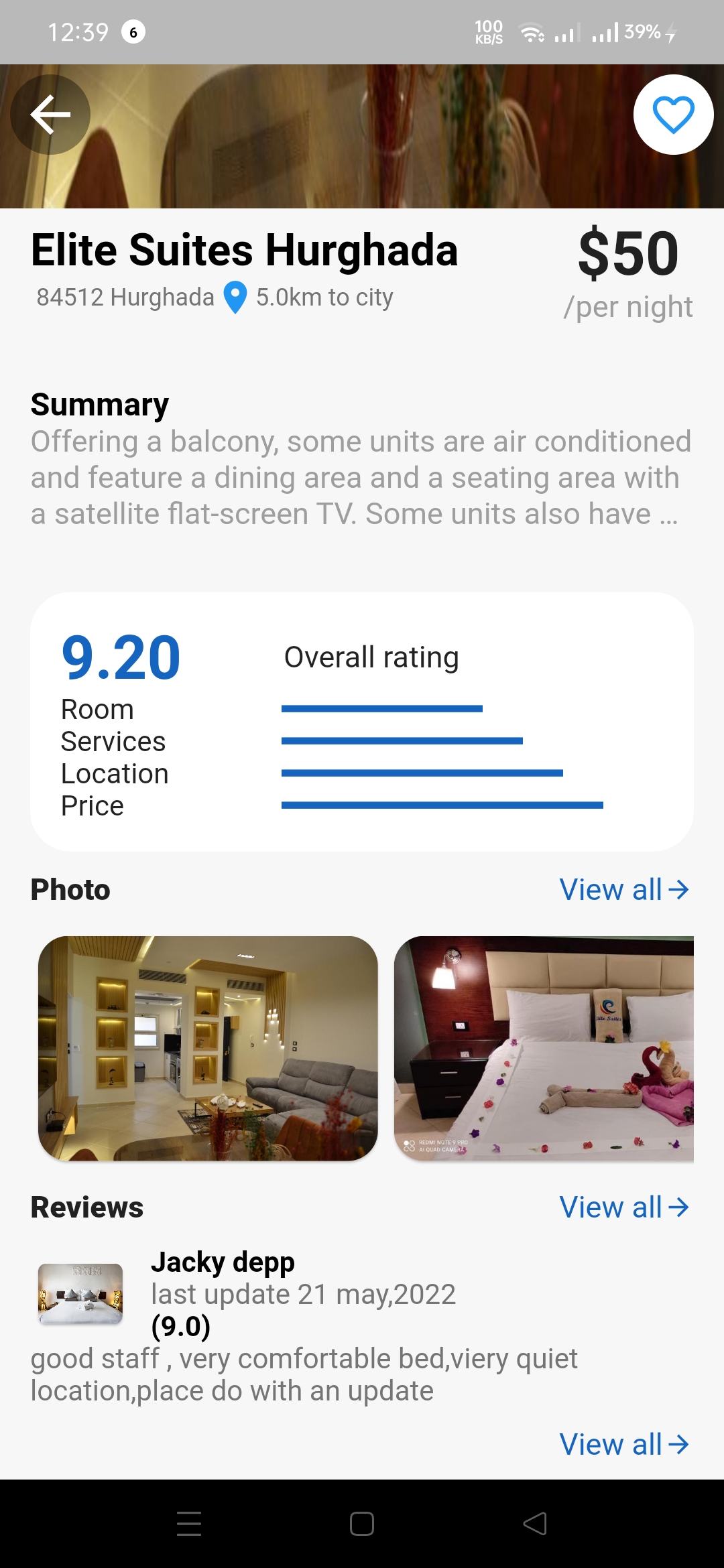Tap the arrow icon next to Reviews' View all
Viewport: 724px width, 1568px height.
click(x=680, y=1207)
